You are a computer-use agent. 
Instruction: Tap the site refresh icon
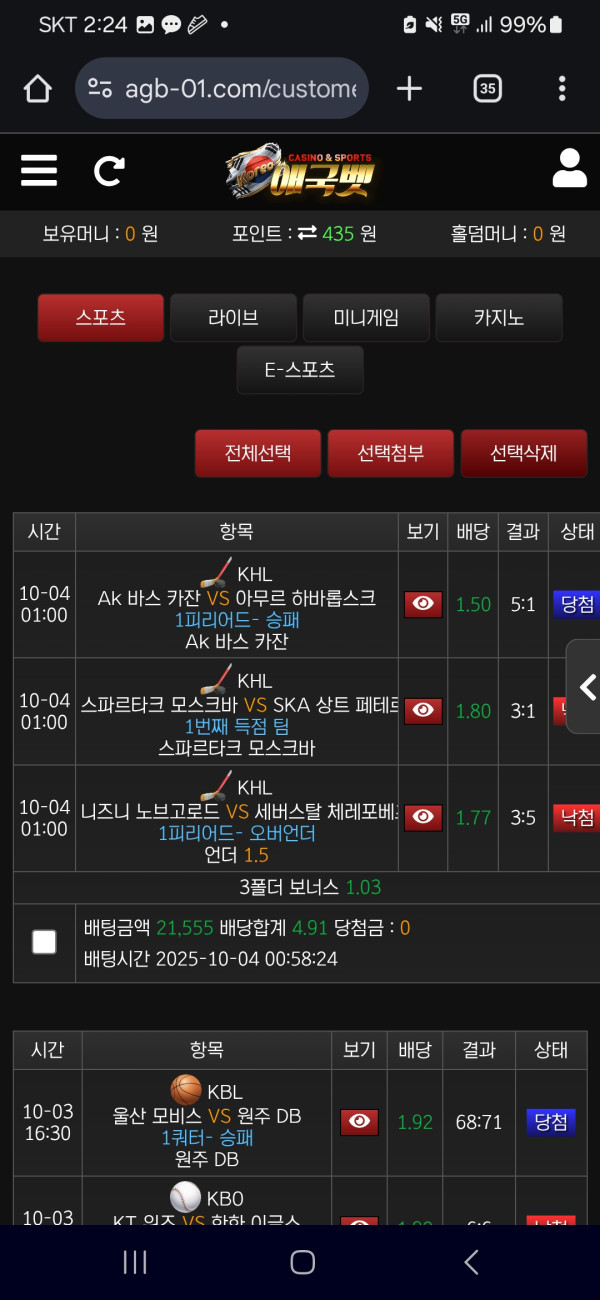(x=109, y=171)
